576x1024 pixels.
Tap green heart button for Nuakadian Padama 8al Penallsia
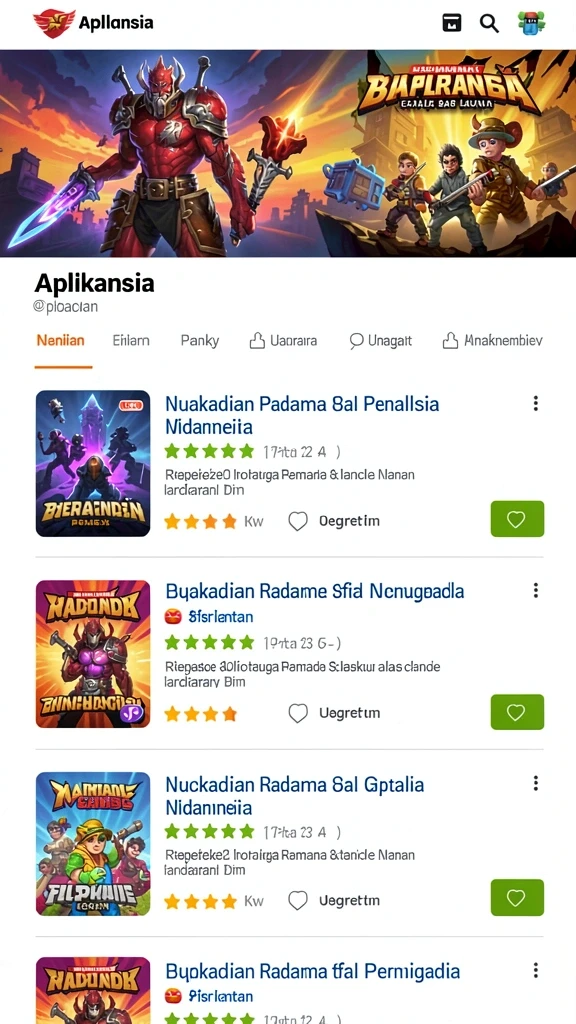pyautogui.click(x=517, y=519)
